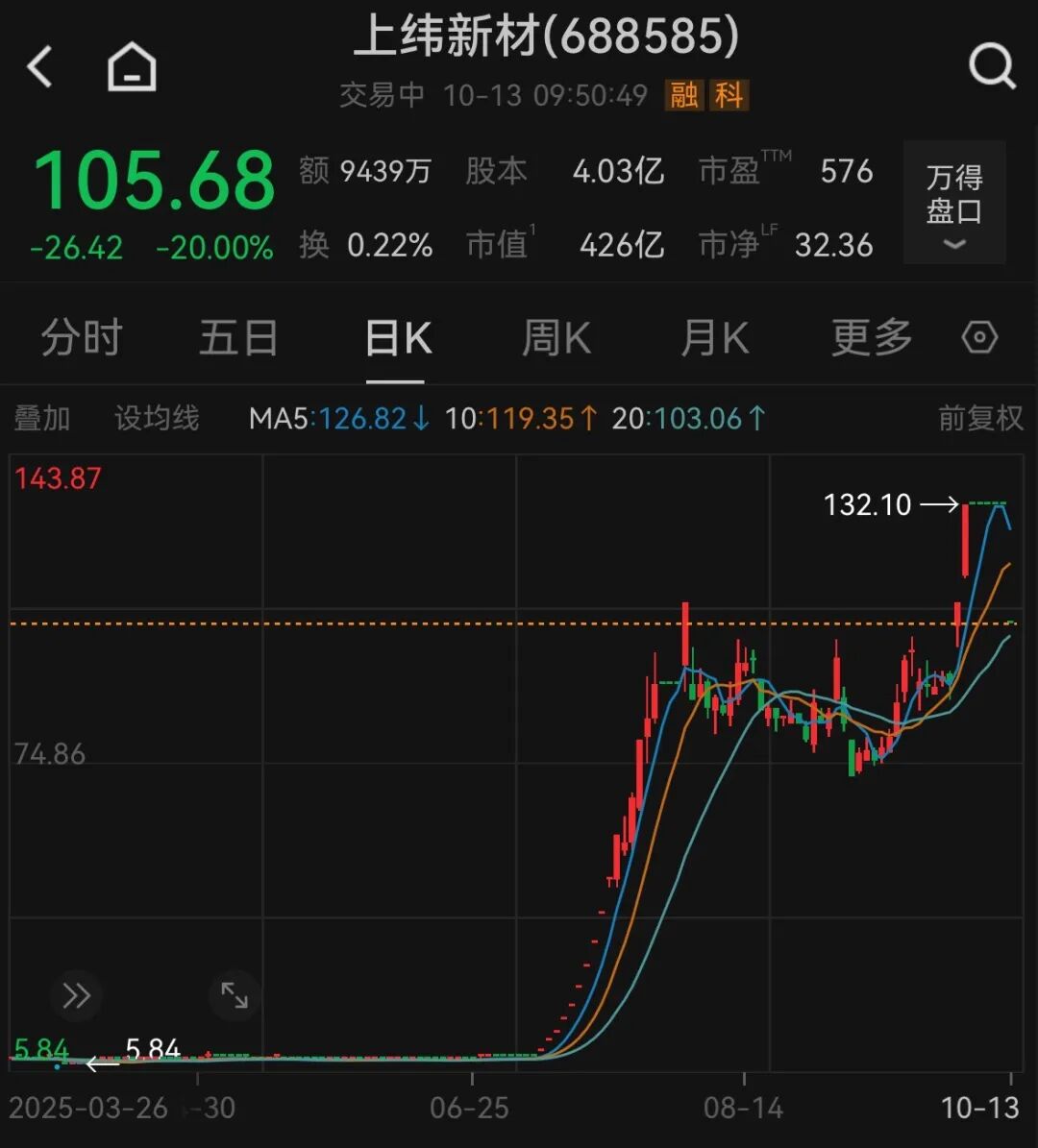Expand the 万得盘口 panel

point(953,203)
